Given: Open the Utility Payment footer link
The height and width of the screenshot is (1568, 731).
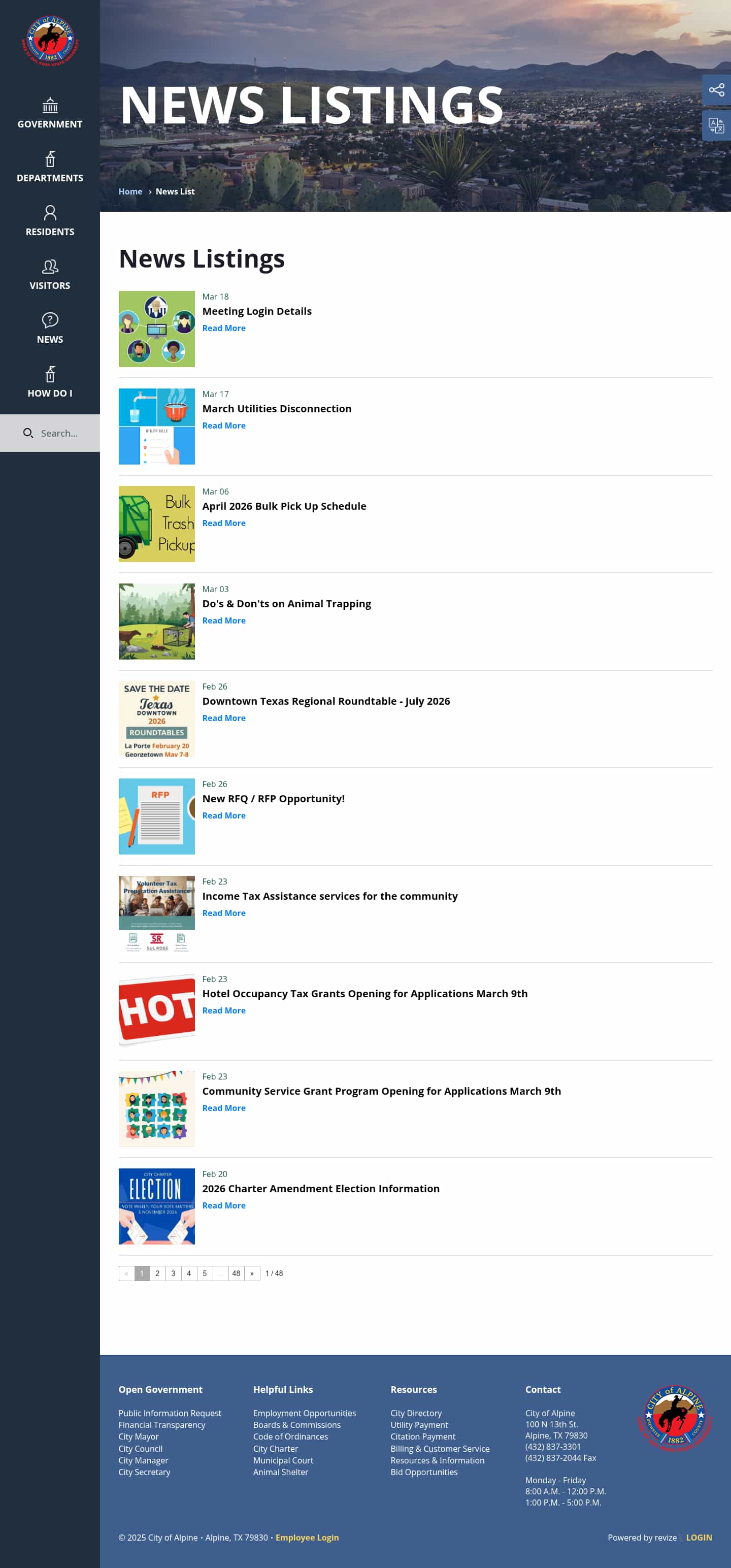Looking at the screenshot, I should coord(419,1425).
